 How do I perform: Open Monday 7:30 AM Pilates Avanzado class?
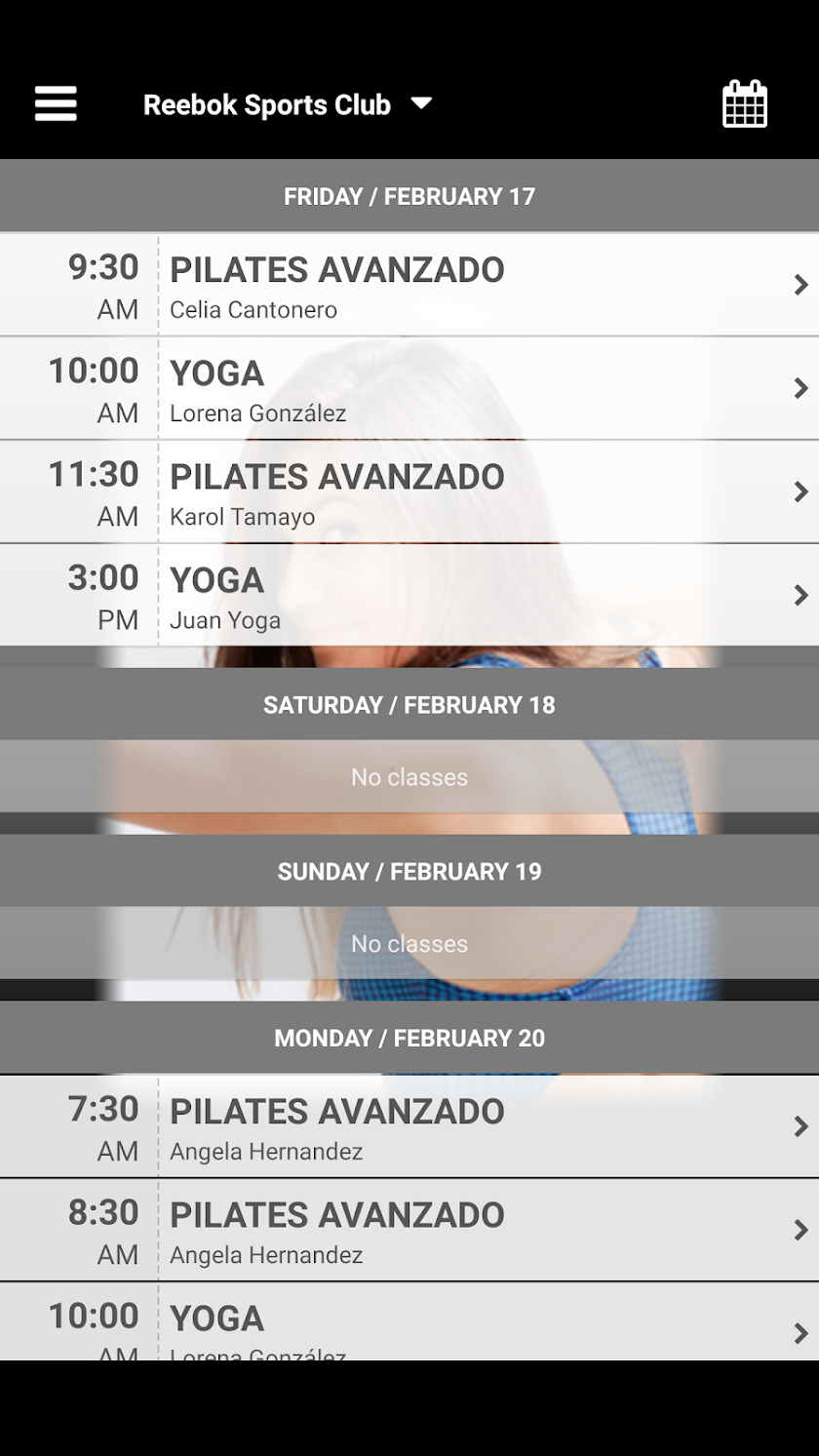tap(409, 1126)
